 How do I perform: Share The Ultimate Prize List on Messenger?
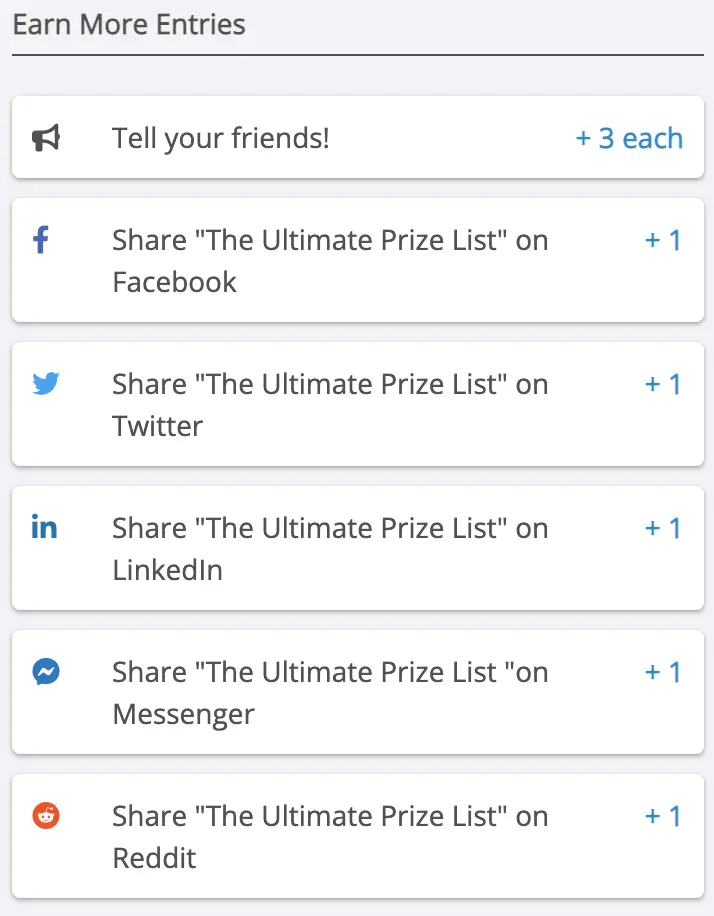click(x=357, y=692)
